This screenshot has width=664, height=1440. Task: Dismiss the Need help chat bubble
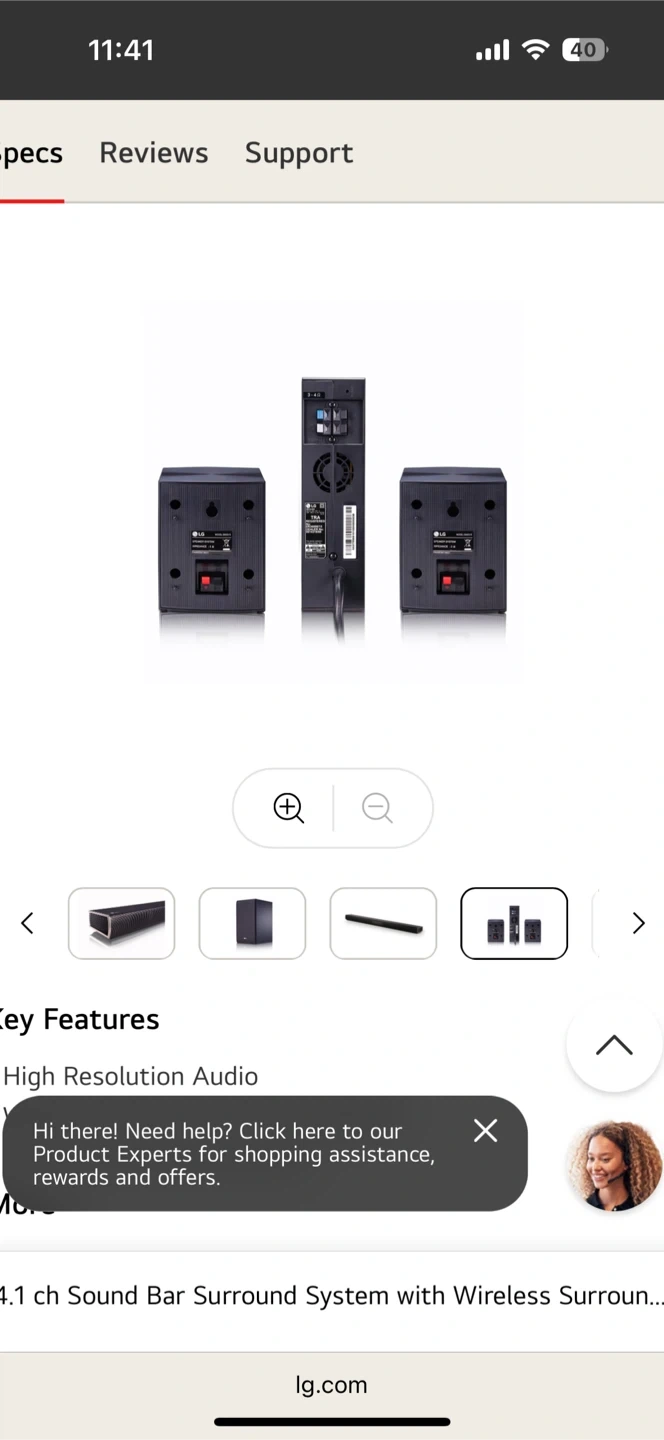(485, 1130)
